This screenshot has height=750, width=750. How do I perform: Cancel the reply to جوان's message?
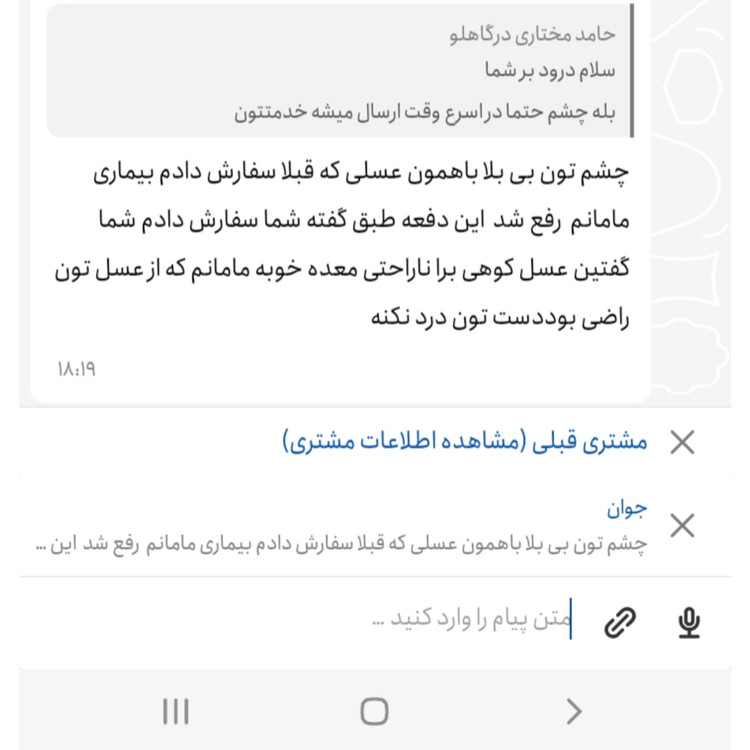tap(683, 525)
